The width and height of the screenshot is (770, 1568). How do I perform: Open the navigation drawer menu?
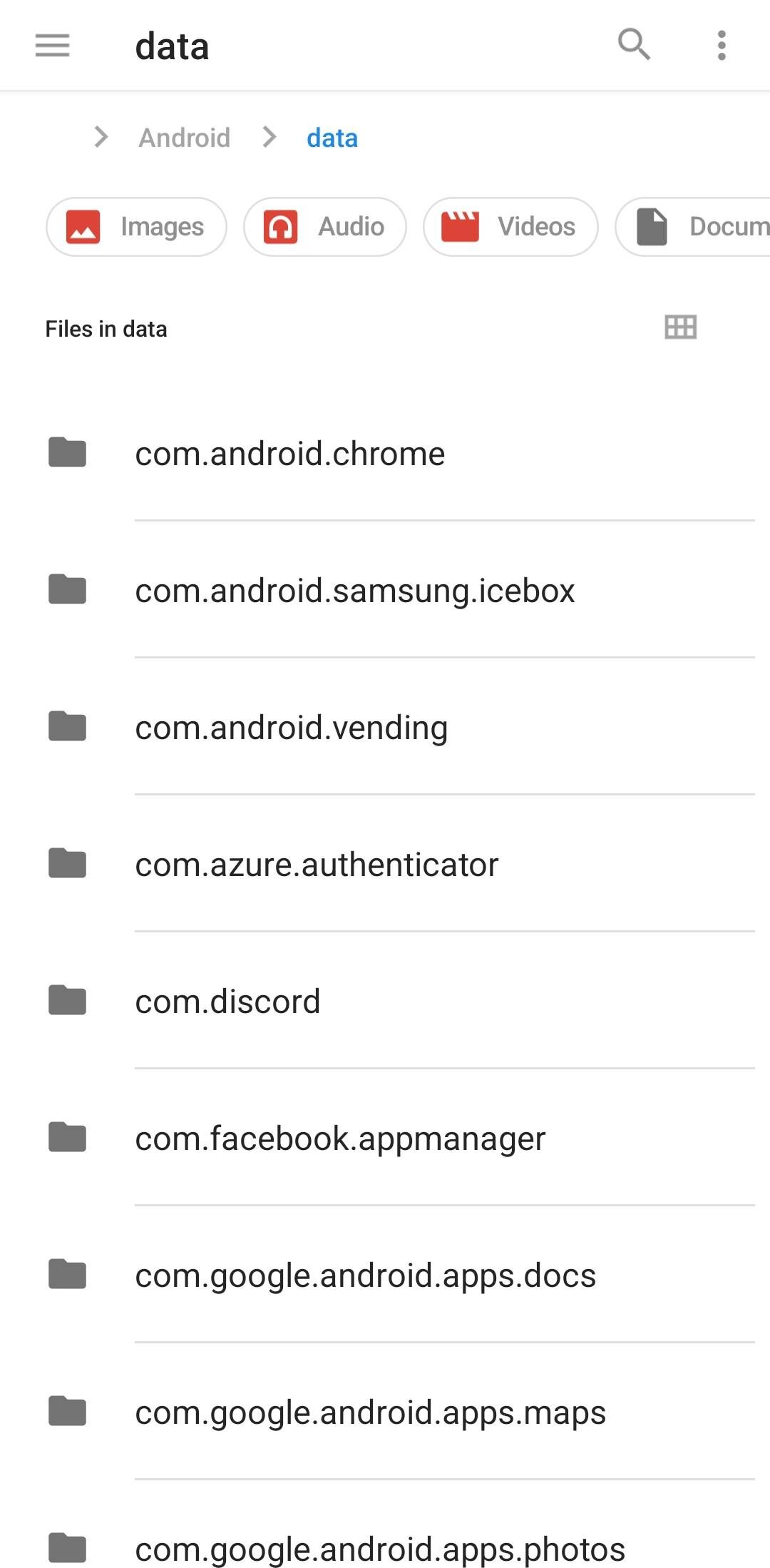[x=52, y=46]
